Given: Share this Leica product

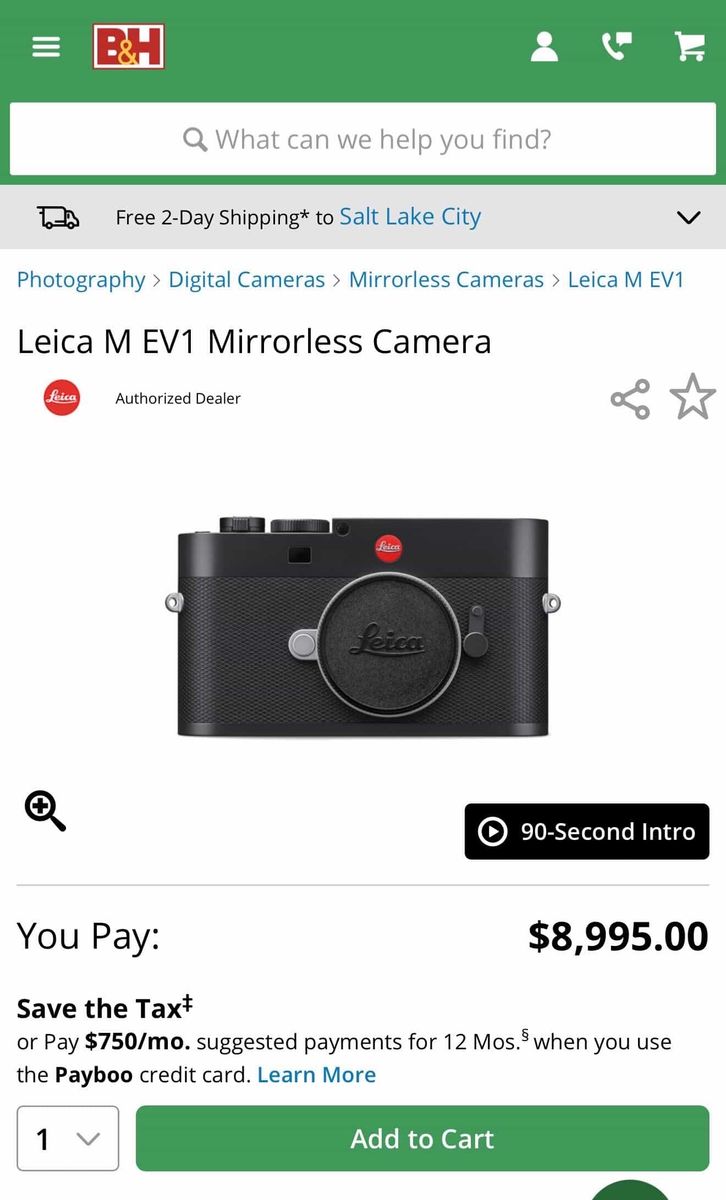Looking at the screenshot, I should pos(630,399).
